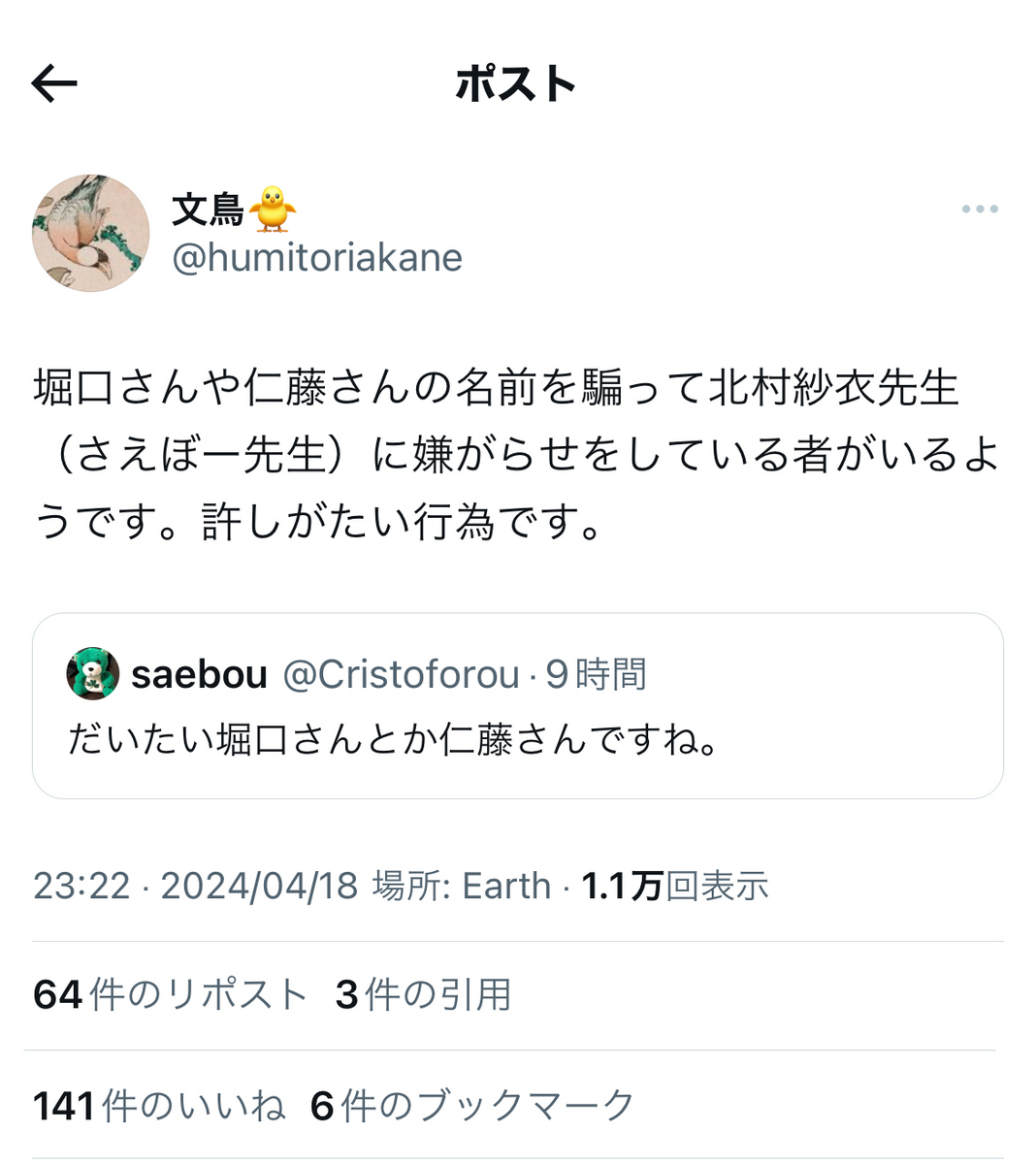Open the three-dot post options menu
1036x1164 pixels.
coord(979,210)
